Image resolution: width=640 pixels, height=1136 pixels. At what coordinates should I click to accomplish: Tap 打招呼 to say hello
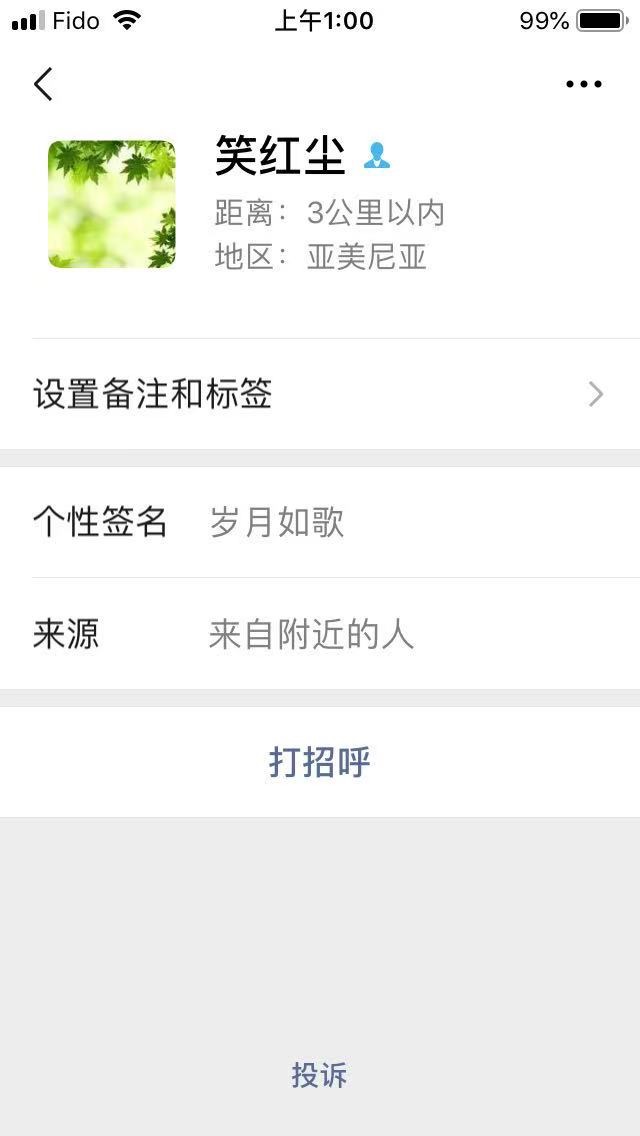(x=320, y=762)
